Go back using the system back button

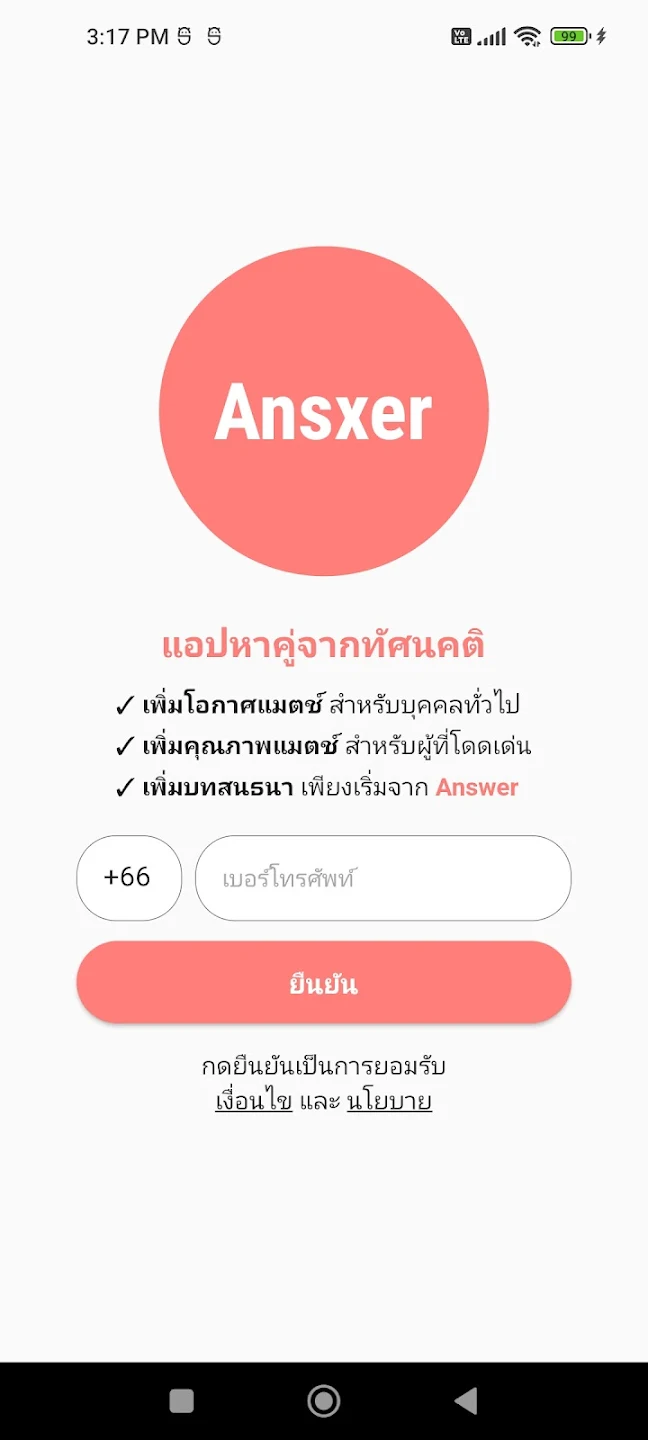tap(466, 1400)
